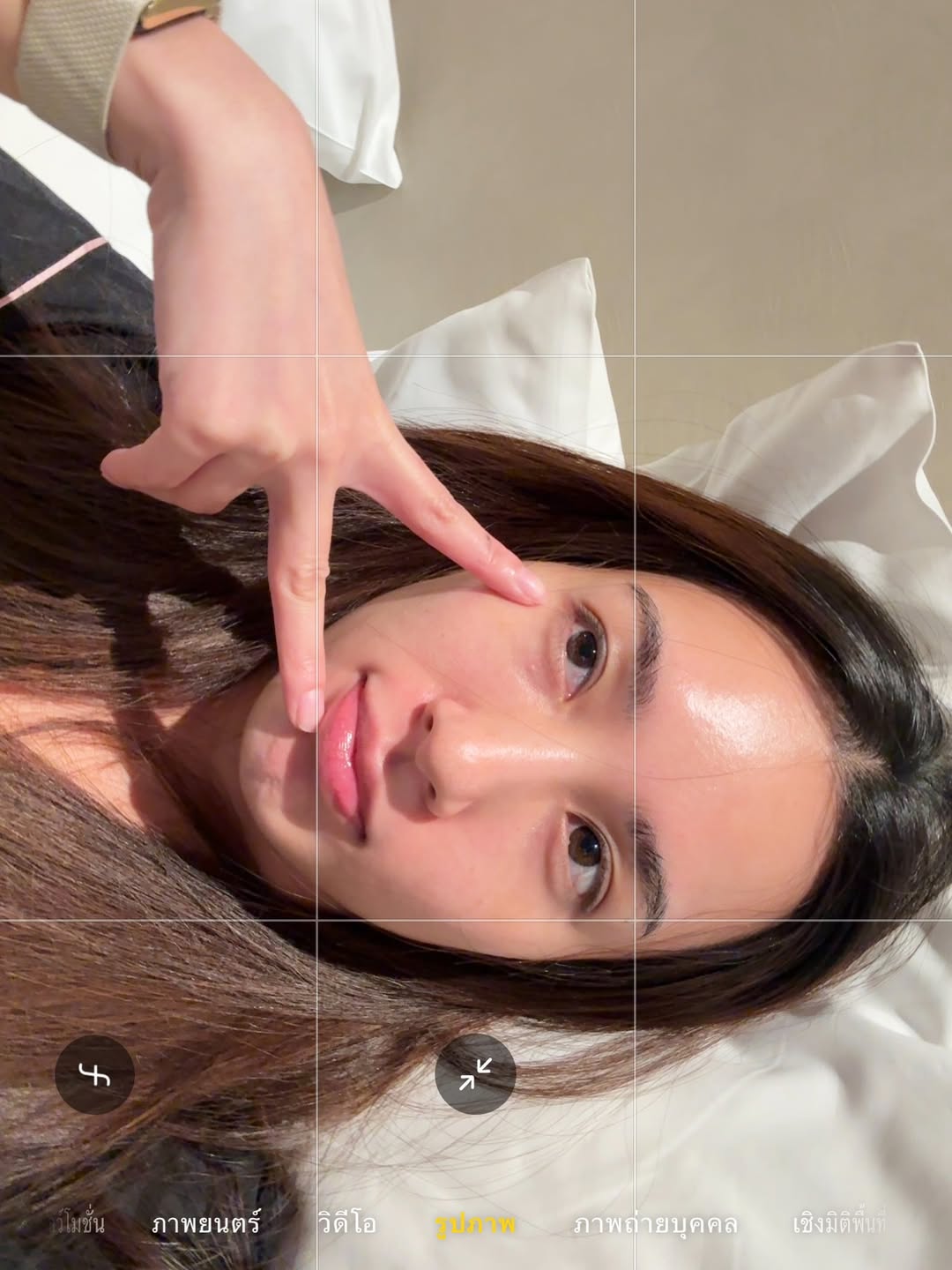The width and height of the screenshot is (952, 1270).
Task: Switch to ภาพยนตร์ (Cinematic) mode
Action: tap(206, 1225)
